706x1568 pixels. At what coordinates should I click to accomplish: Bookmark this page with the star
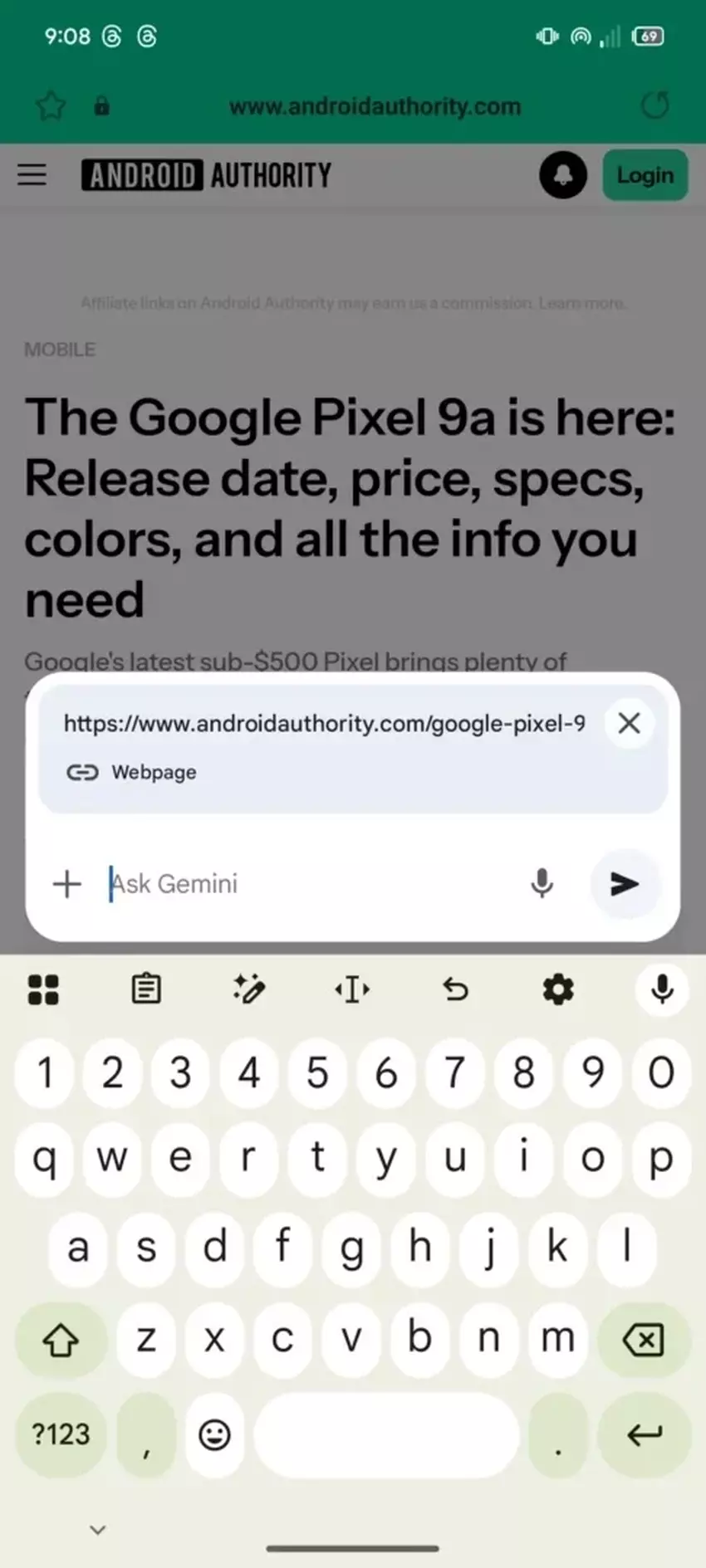pyautogui.click(x=51, y=106)
